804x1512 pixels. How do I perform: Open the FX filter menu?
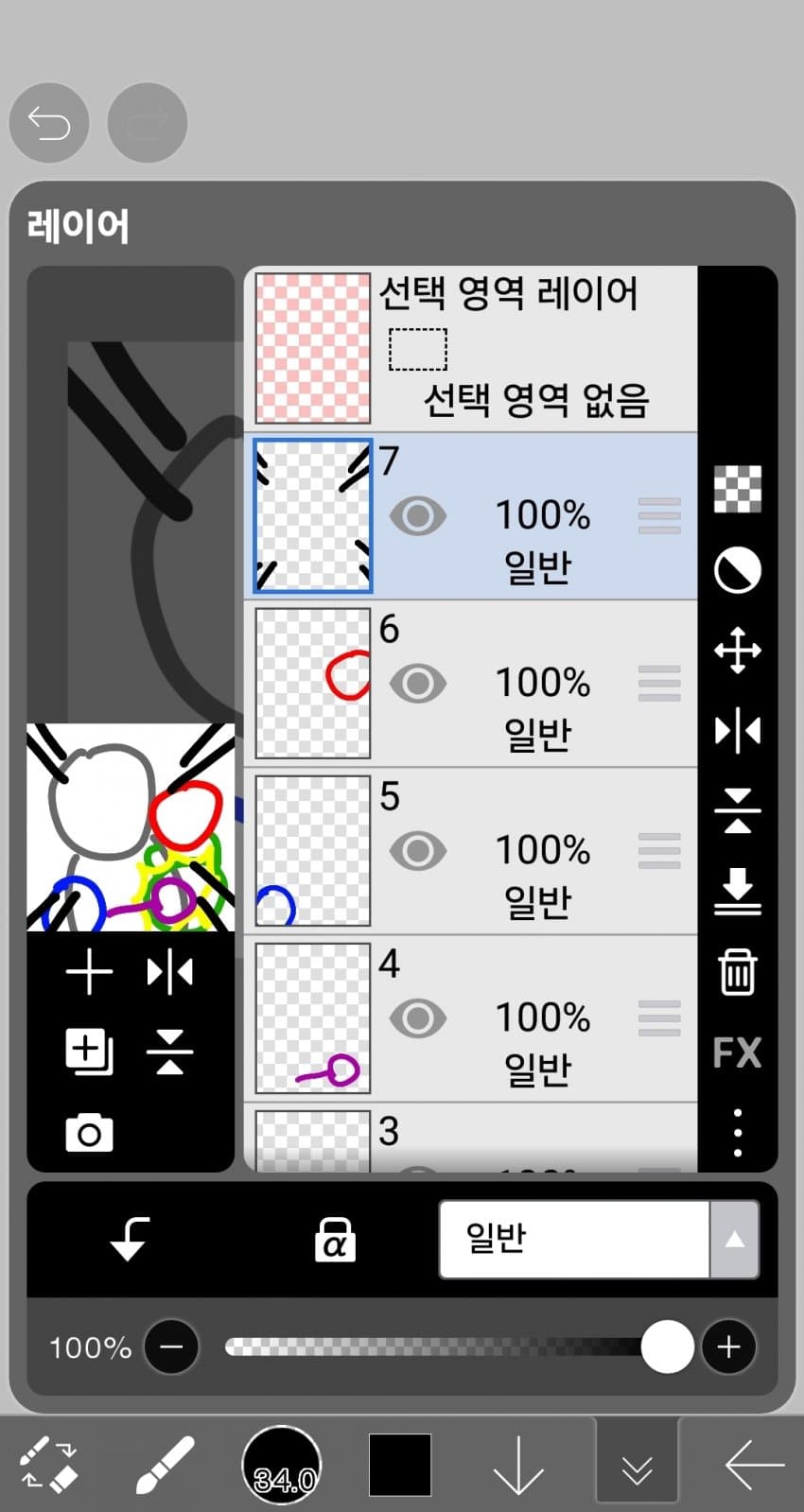click(737, 1052)
